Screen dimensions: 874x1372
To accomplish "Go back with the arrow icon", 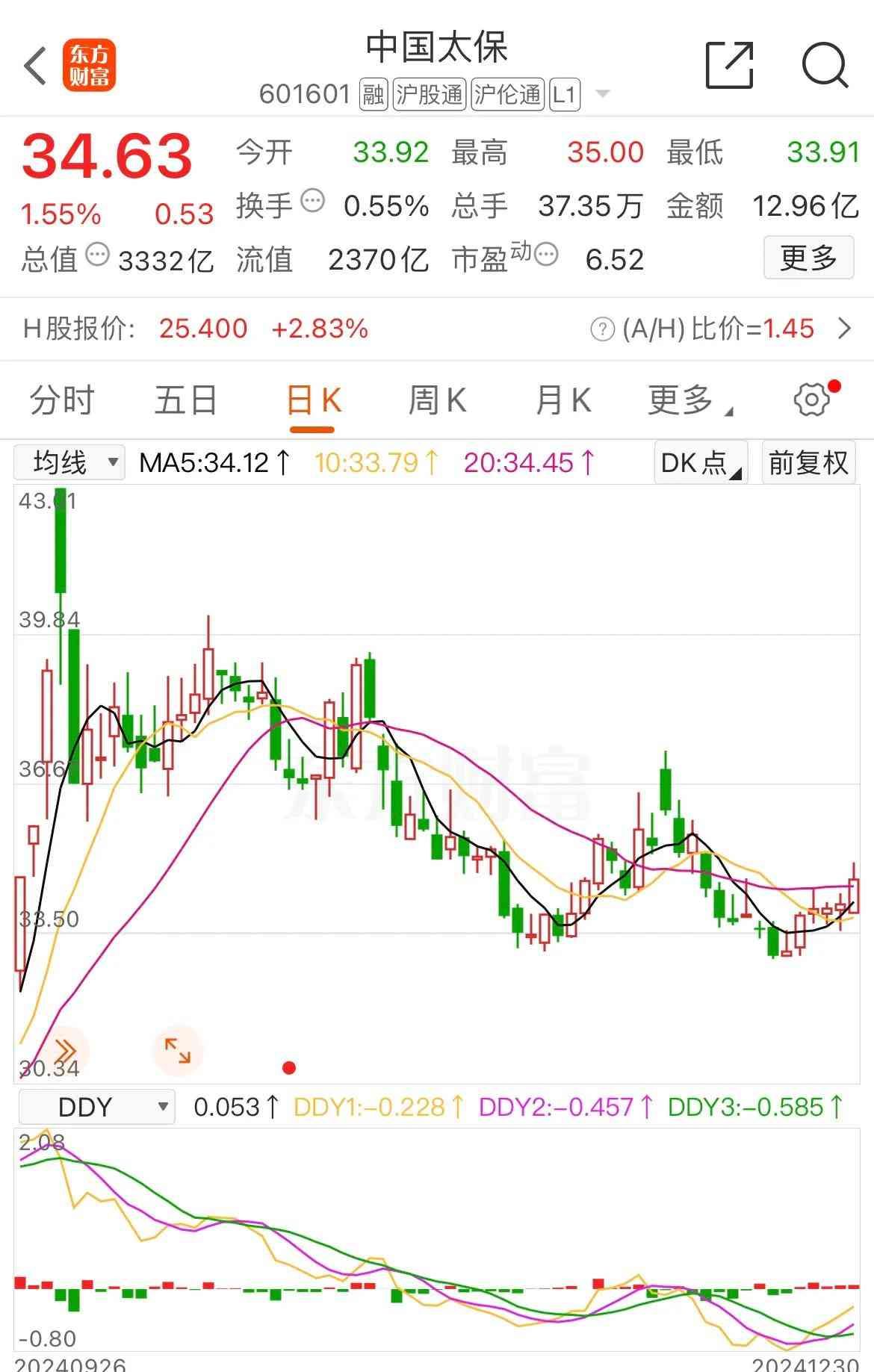I will [35, 66].
